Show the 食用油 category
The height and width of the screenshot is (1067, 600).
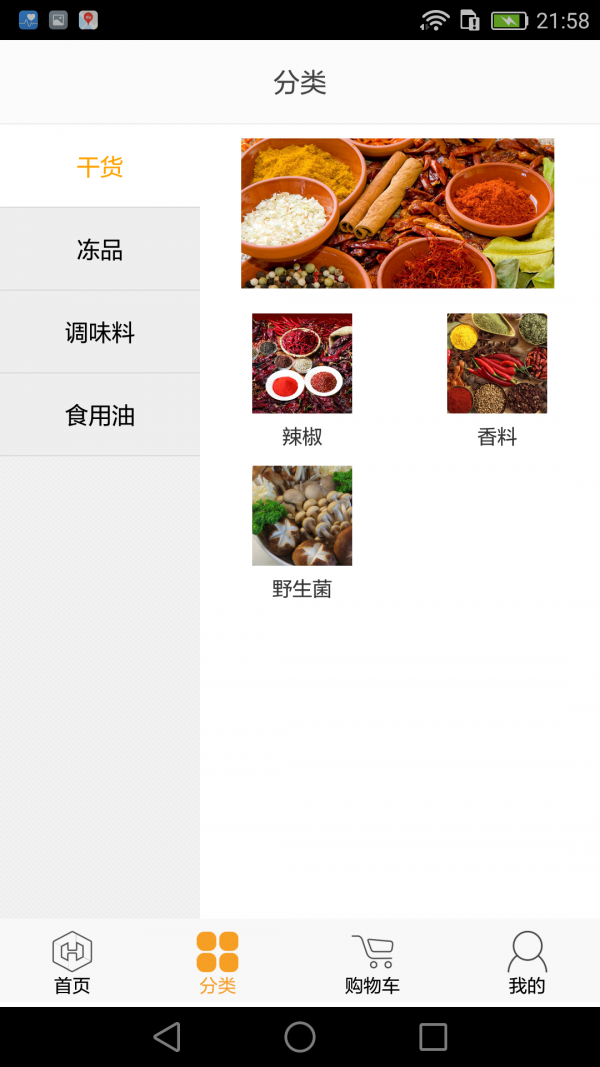(100, 416)
